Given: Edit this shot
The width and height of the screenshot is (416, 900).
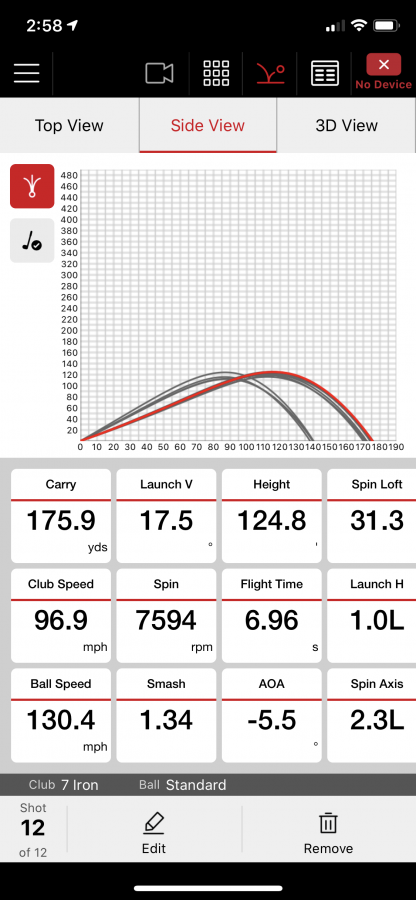Looking at the screenshot, I should click(153, 833).
